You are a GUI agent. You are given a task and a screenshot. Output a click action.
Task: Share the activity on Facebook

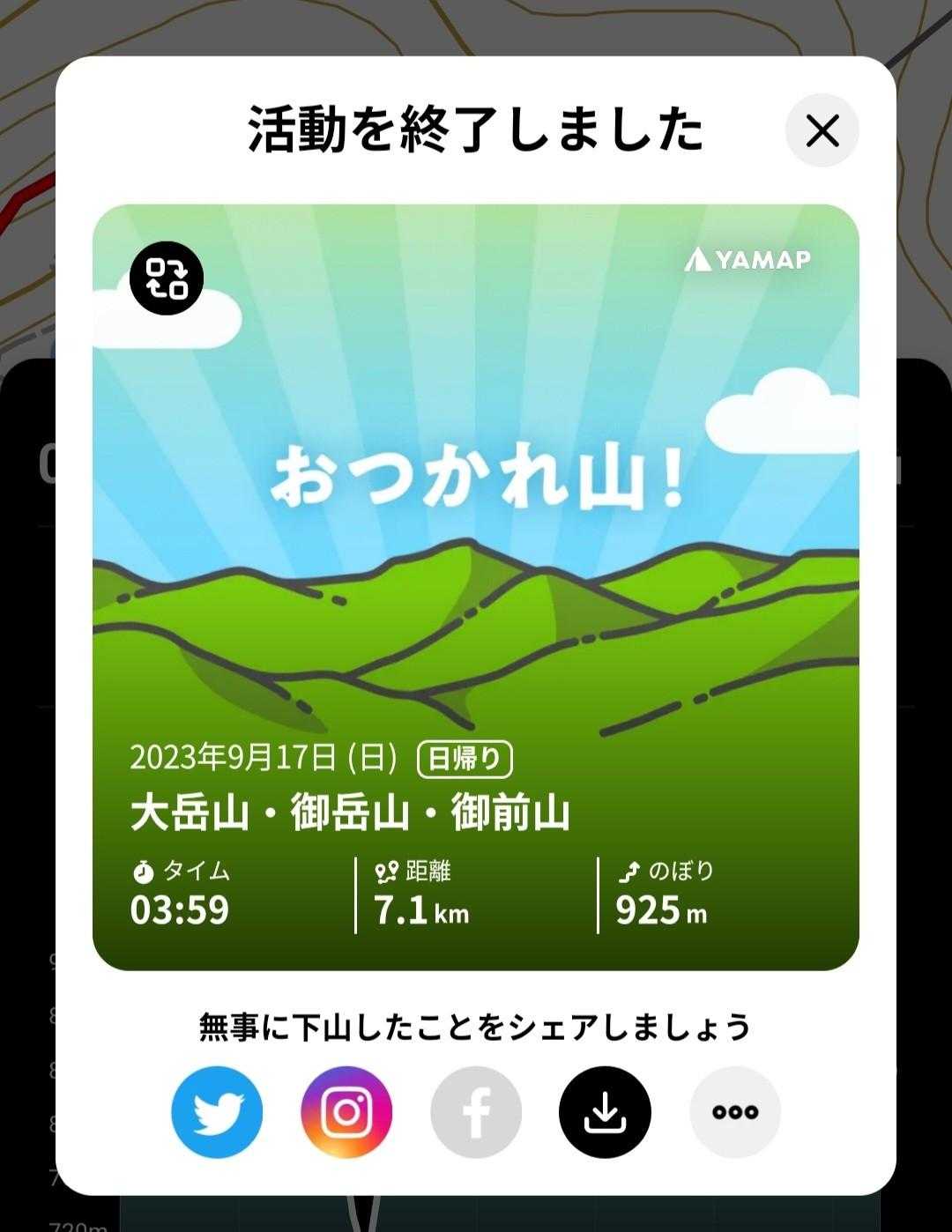476,1111
